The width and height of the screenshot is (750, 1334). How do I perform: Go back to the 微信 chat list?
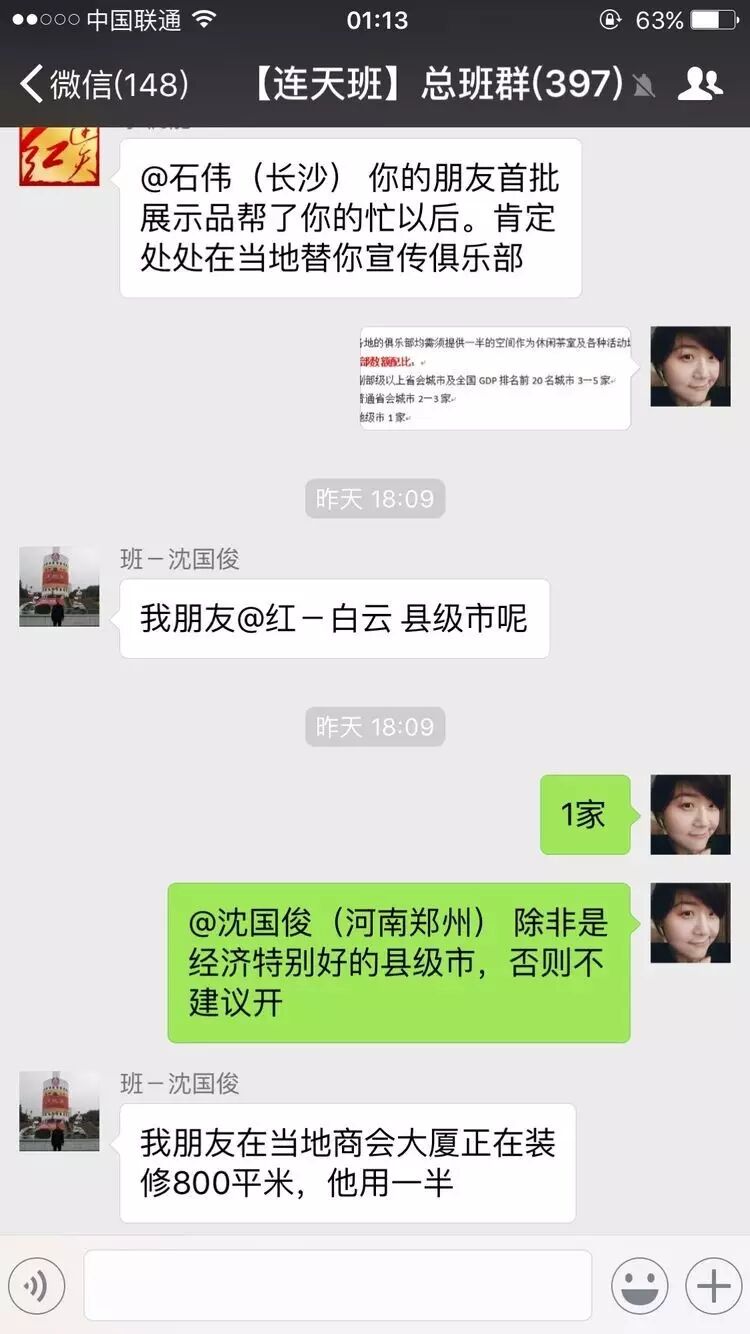(100, 84)
